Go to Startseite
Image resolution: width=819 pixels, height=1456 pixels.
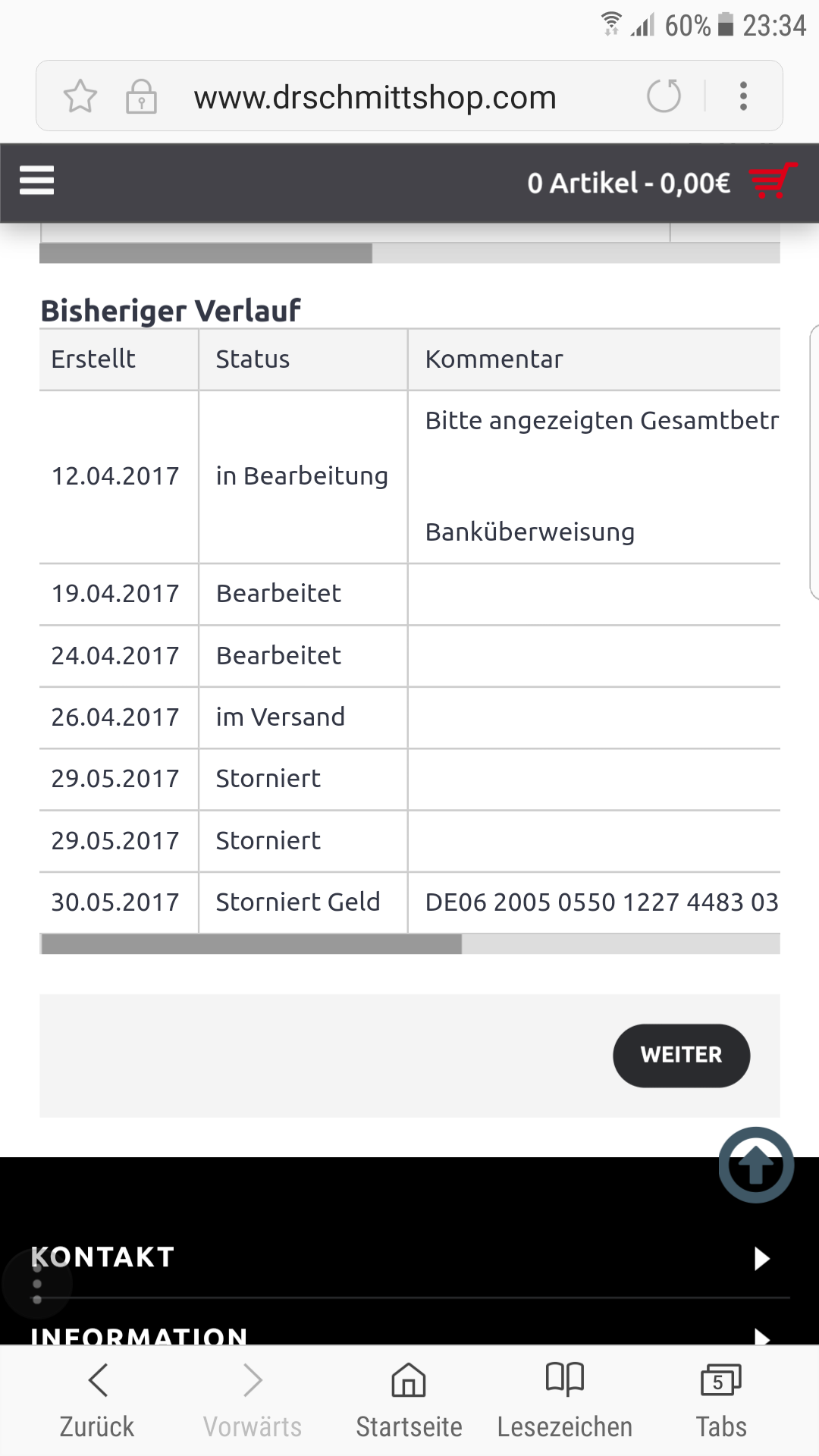coord(409,1401)
